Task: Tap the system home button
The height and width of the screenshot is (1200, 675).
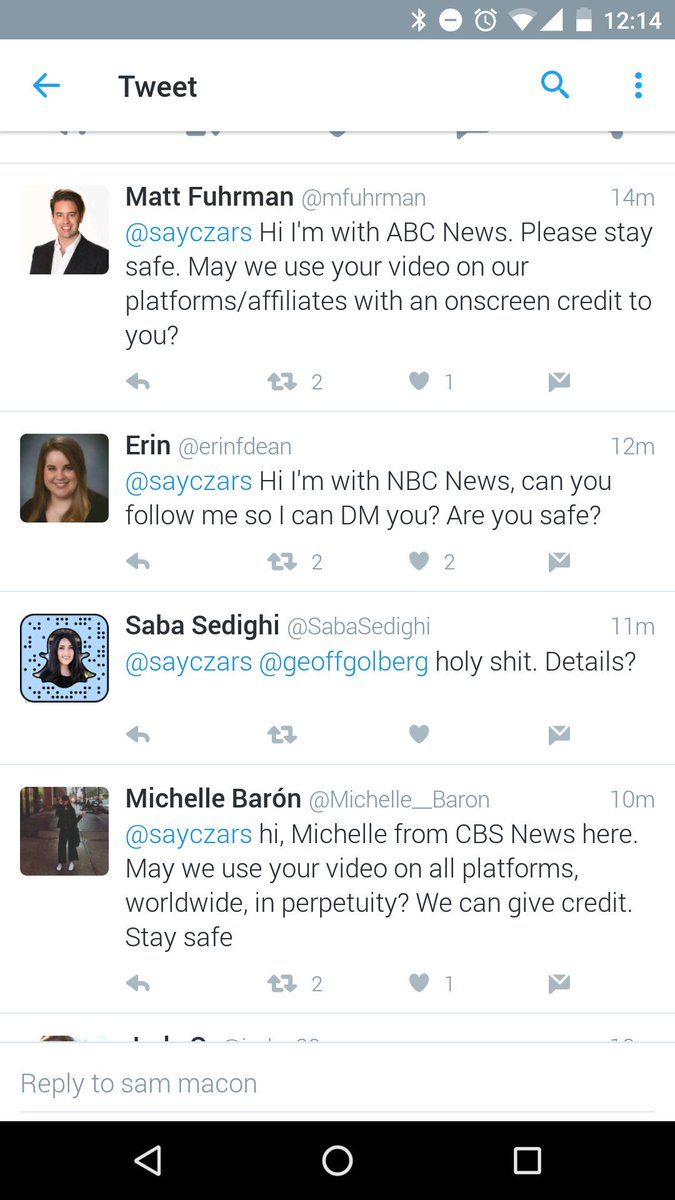Action: coord(337,1160)
